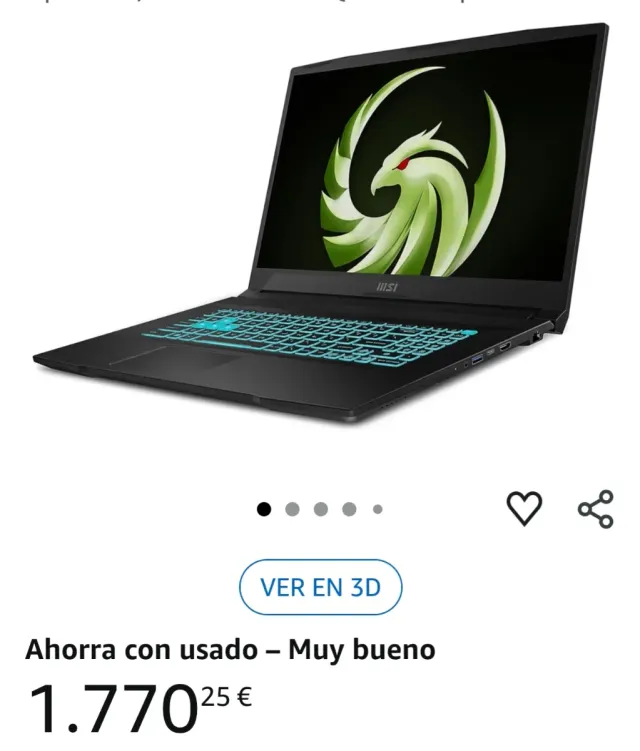Add the laptop to wish list
Screen dimensions: 640x751
524,509
